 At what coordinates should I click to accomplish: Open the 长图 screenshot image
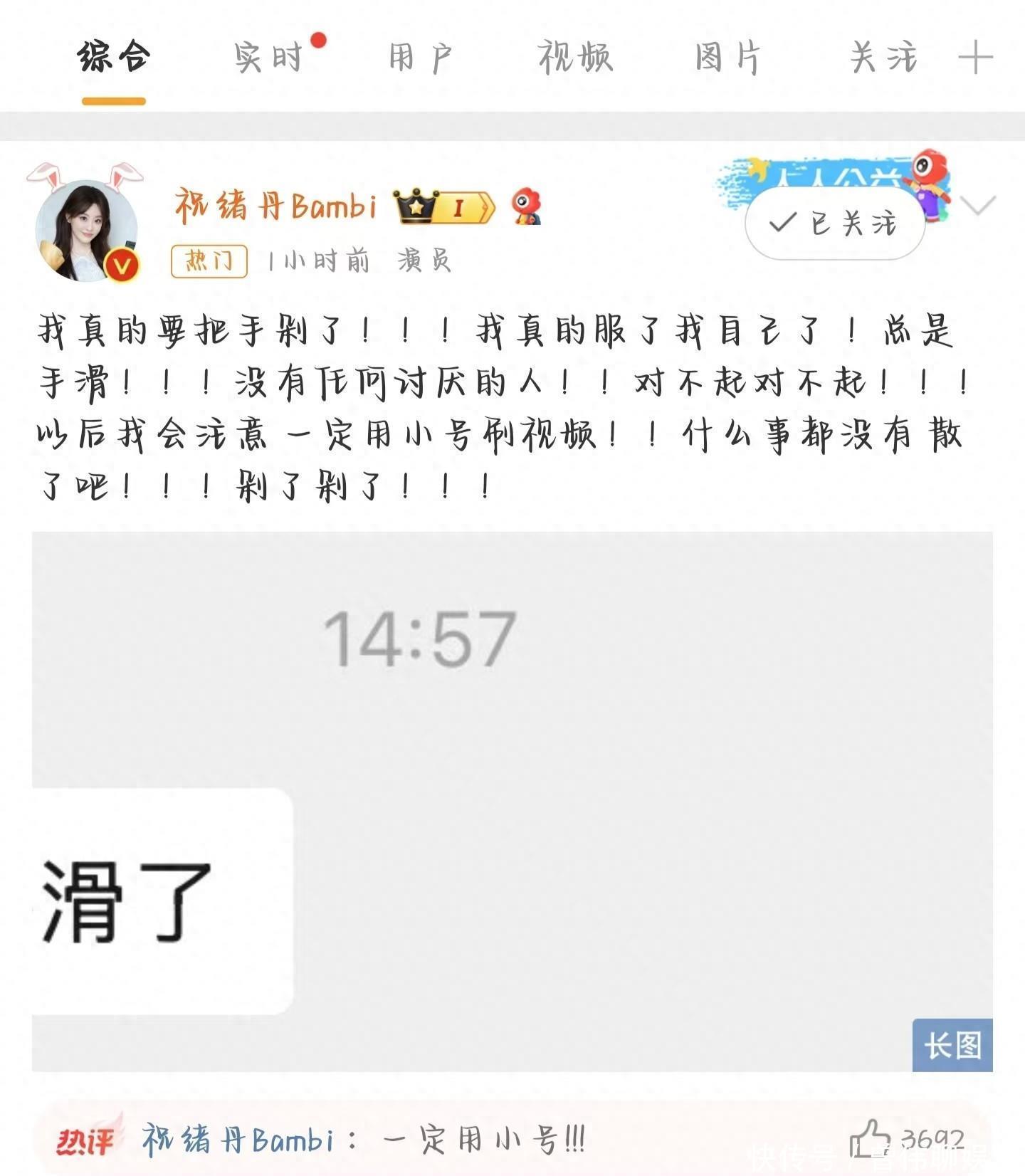512,801
